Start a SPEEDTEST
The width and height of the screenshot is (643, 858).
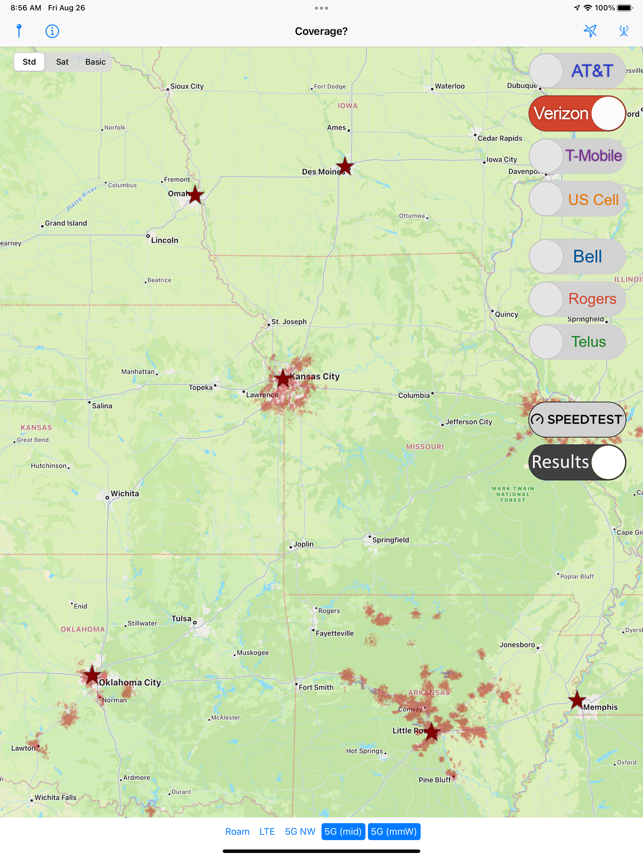tap(577, 420)
